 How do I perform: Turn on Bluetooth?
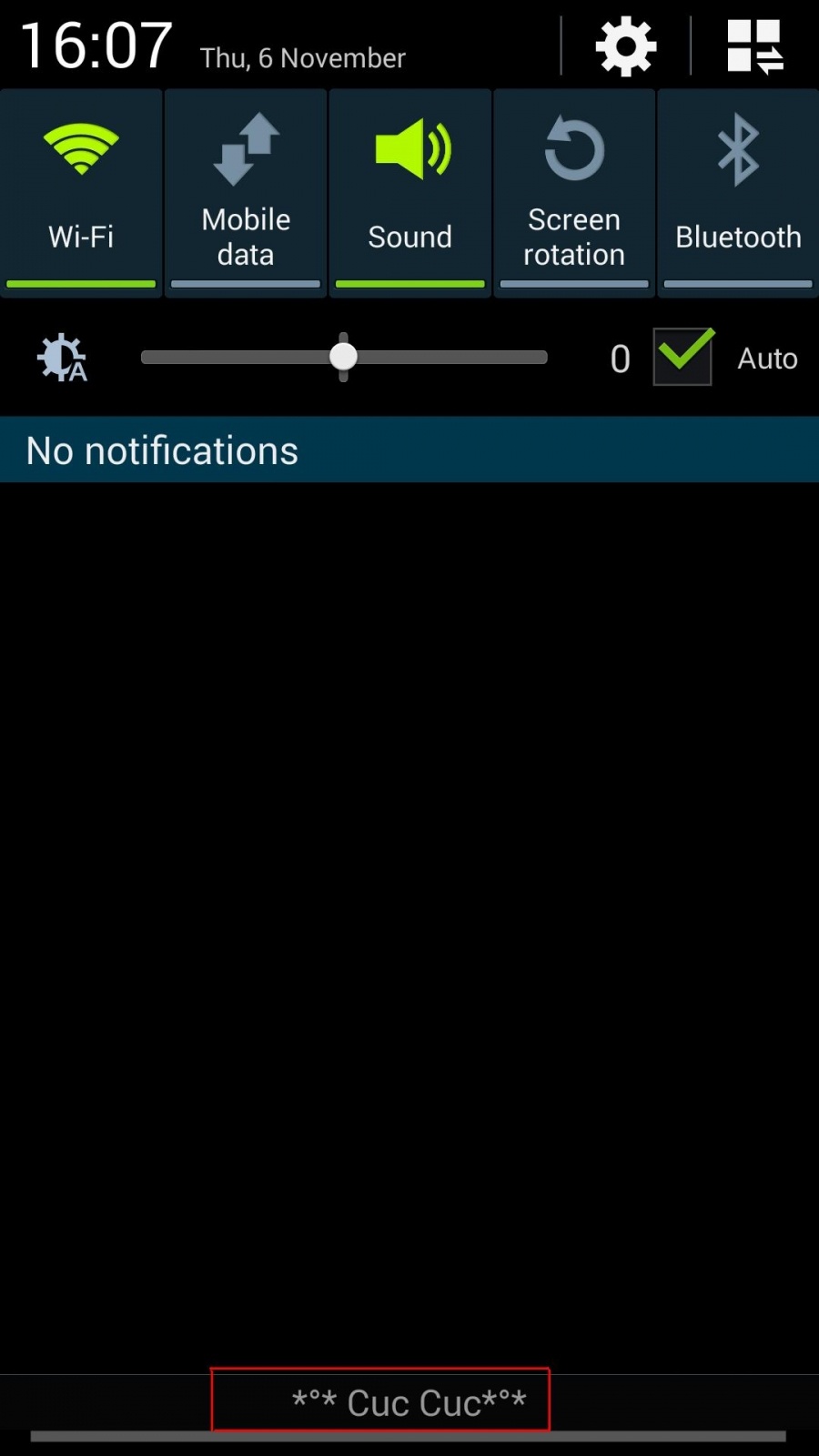tap(738, 192)
